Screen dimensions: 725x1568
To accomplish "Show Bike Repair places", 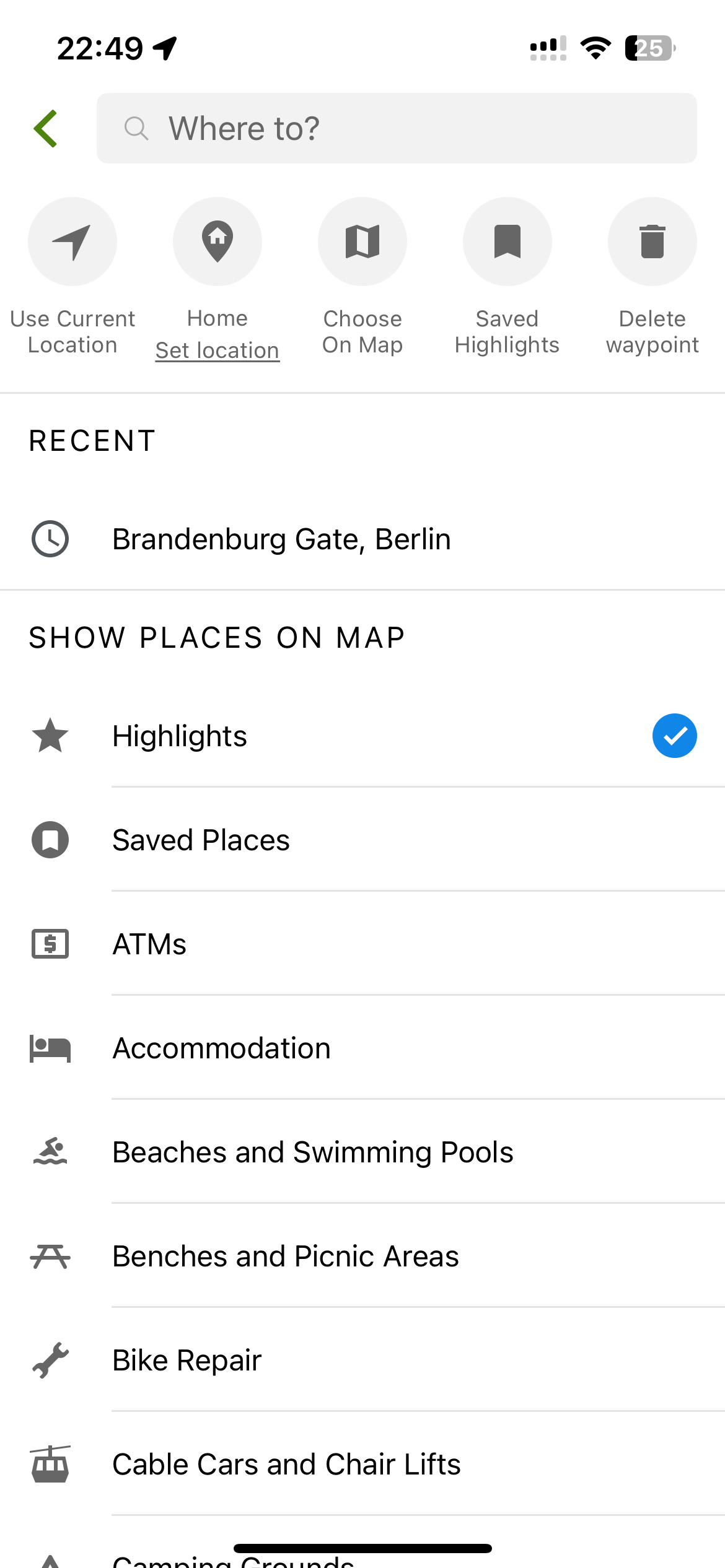I will point(362,1360).
